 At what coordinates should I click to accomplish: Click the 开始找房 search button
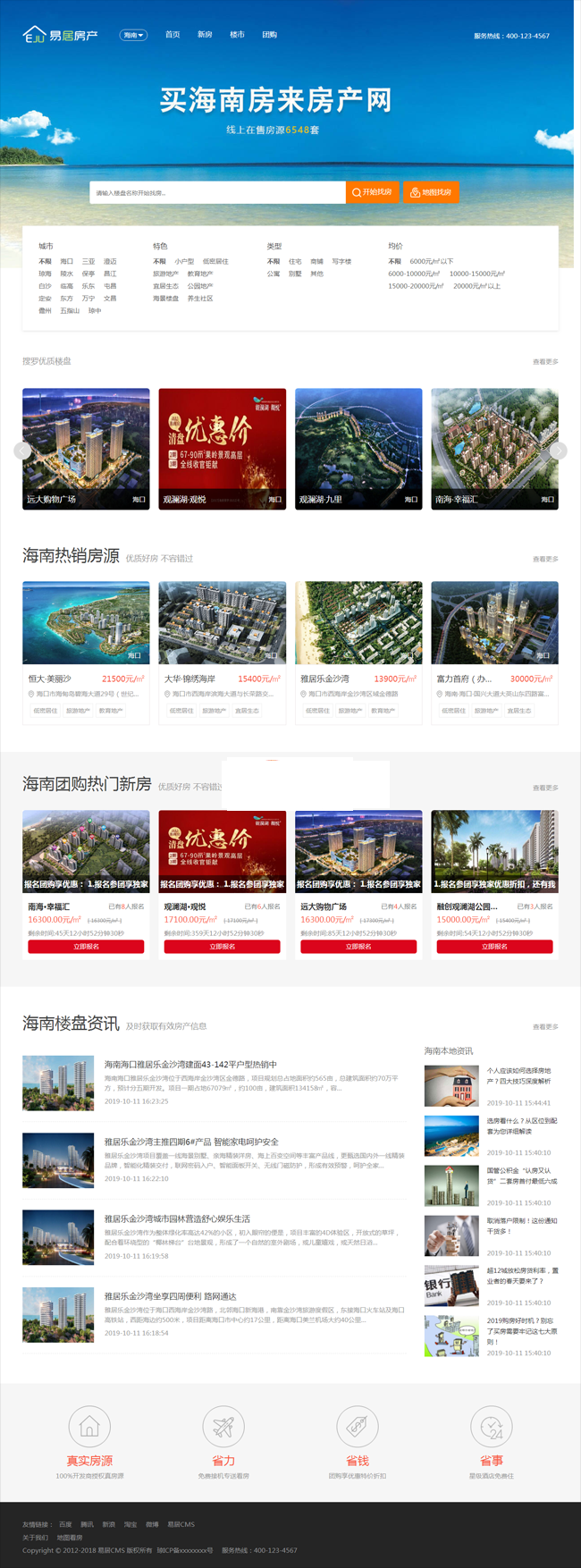tap(372, 192)
